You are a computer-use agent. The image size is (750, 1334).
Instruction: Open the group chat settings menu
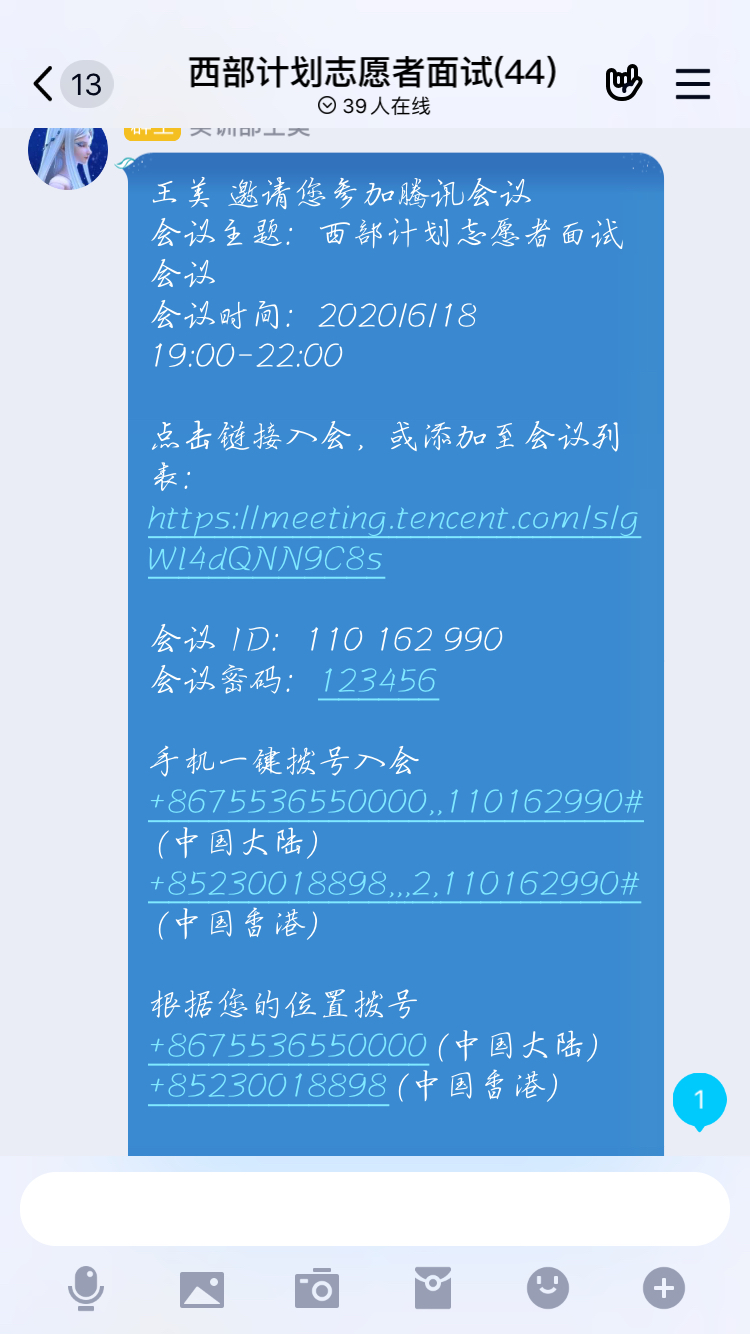pyautogui.click(x=692, y=84)
